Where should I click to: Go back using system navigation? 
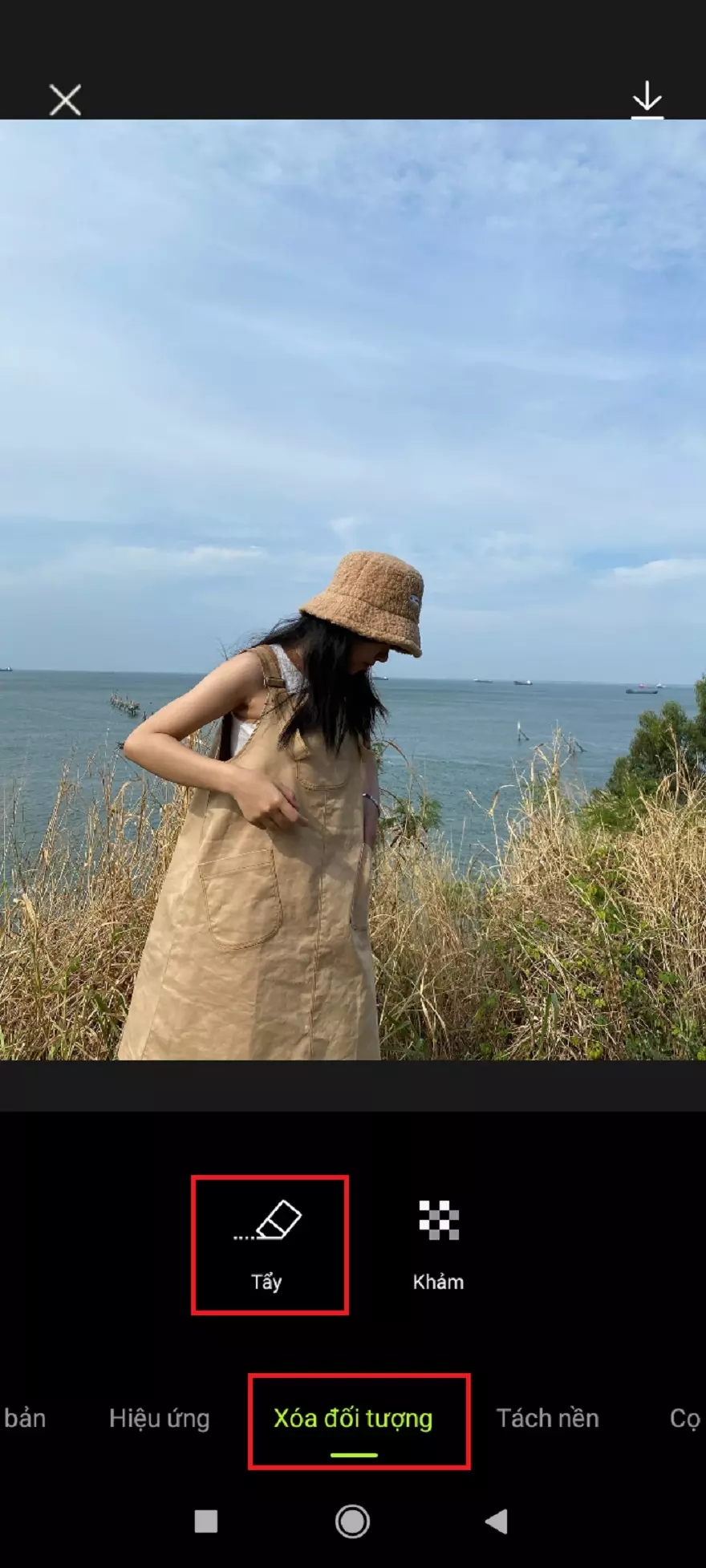pos(497,1521)
